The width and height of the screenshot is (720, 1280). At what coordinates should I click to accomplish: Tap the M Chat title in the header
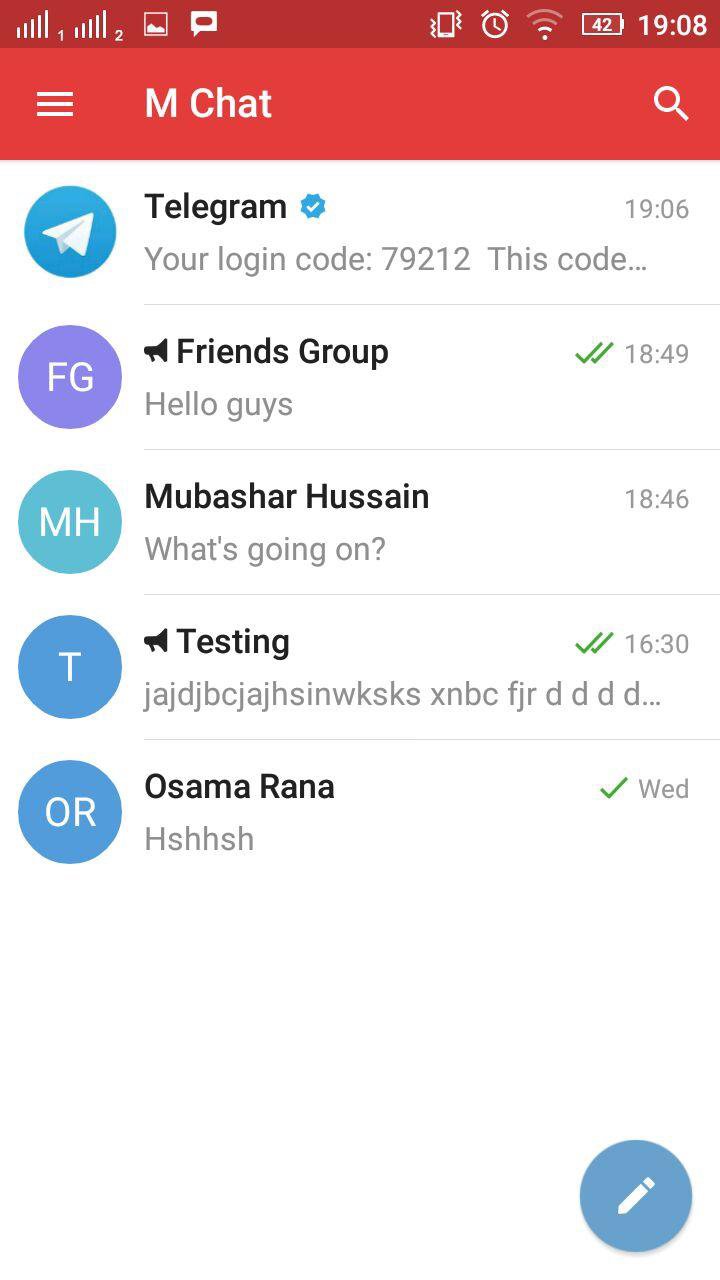click(x=206, y=103)
